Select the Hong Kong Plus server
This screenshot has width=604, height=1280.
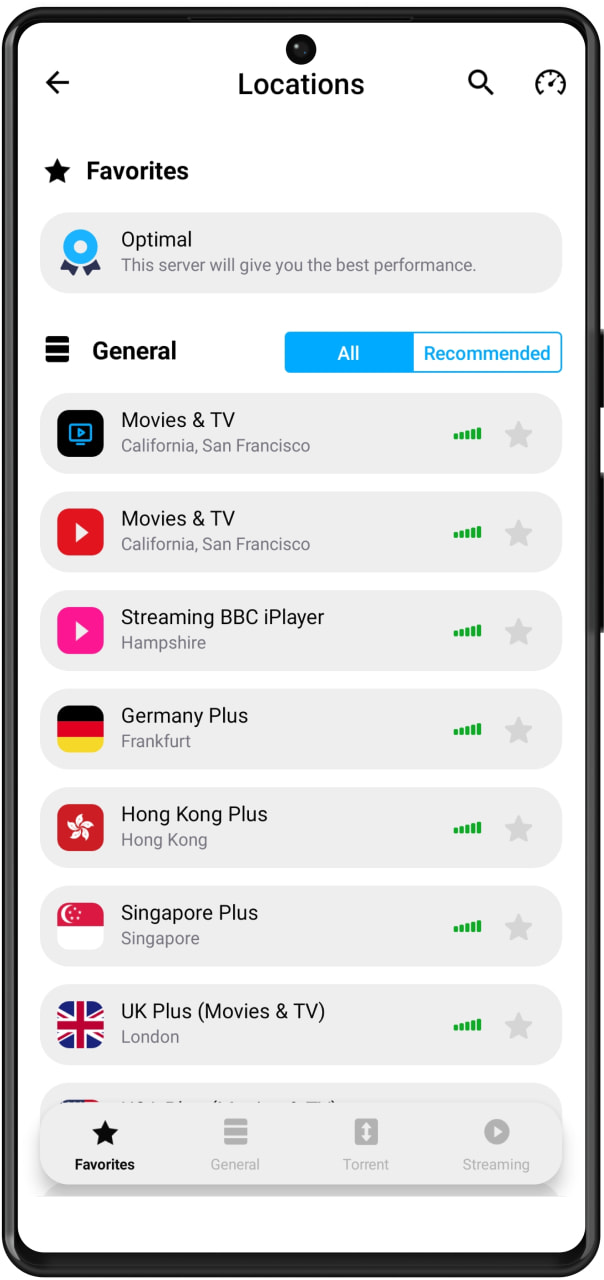[260, 827]
